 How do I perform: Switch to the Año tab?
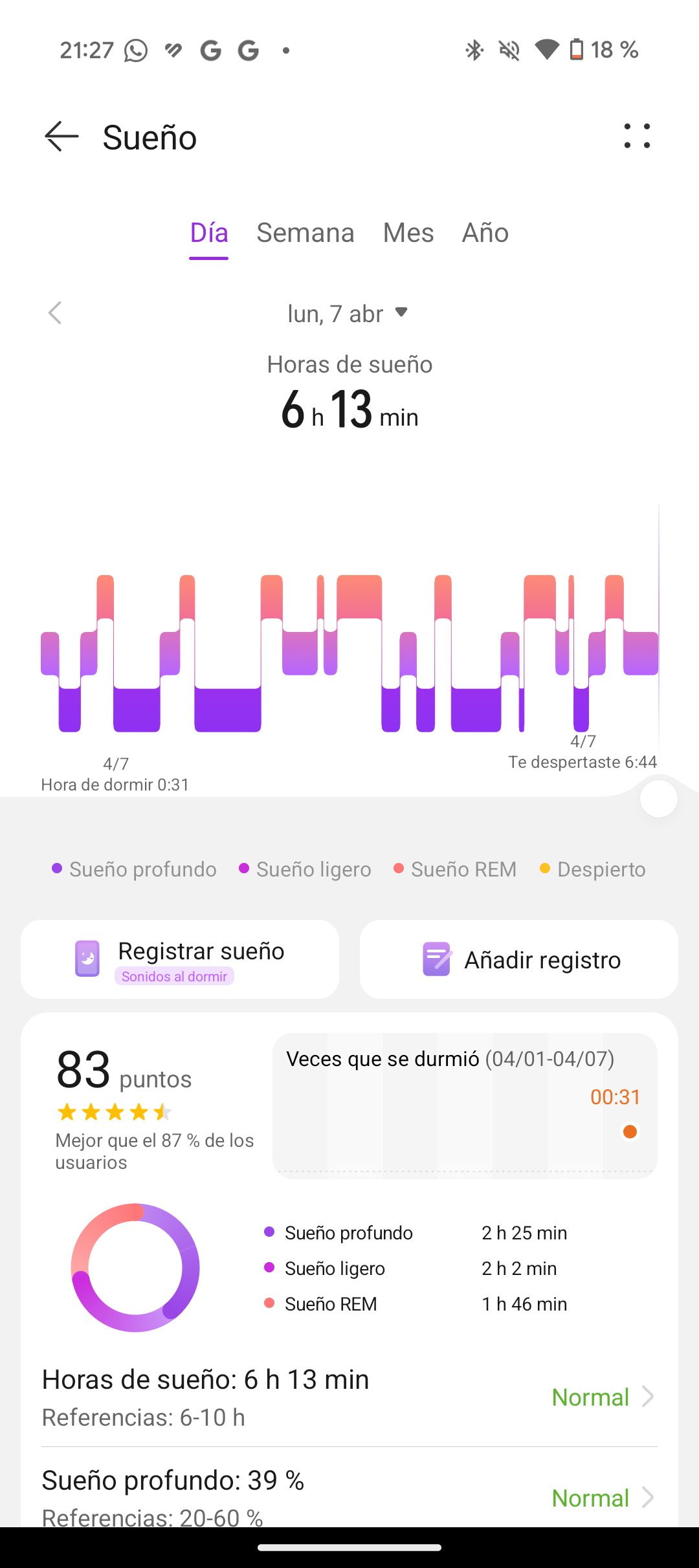point(485,233)
